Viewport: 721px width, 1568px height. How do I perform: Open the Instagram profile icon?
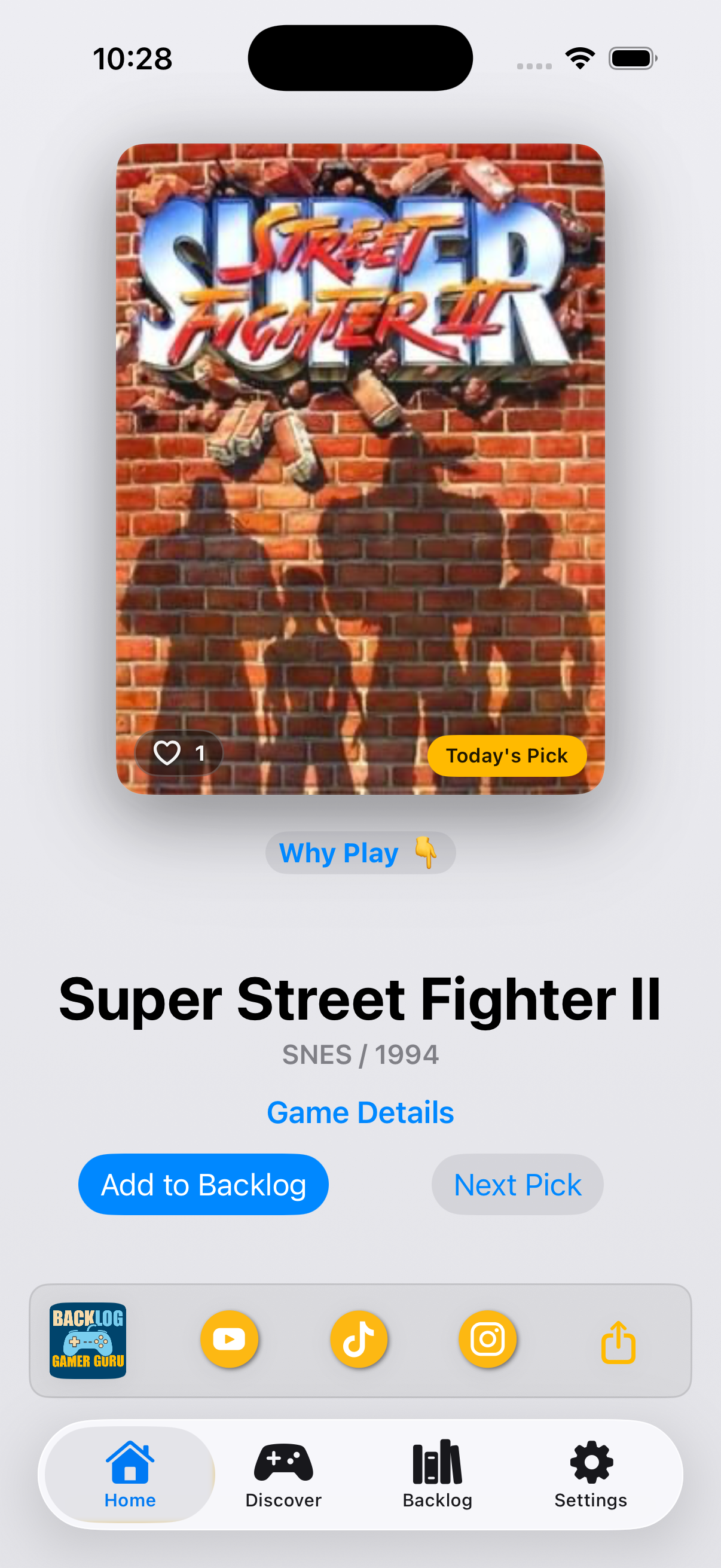point(488,1339)
